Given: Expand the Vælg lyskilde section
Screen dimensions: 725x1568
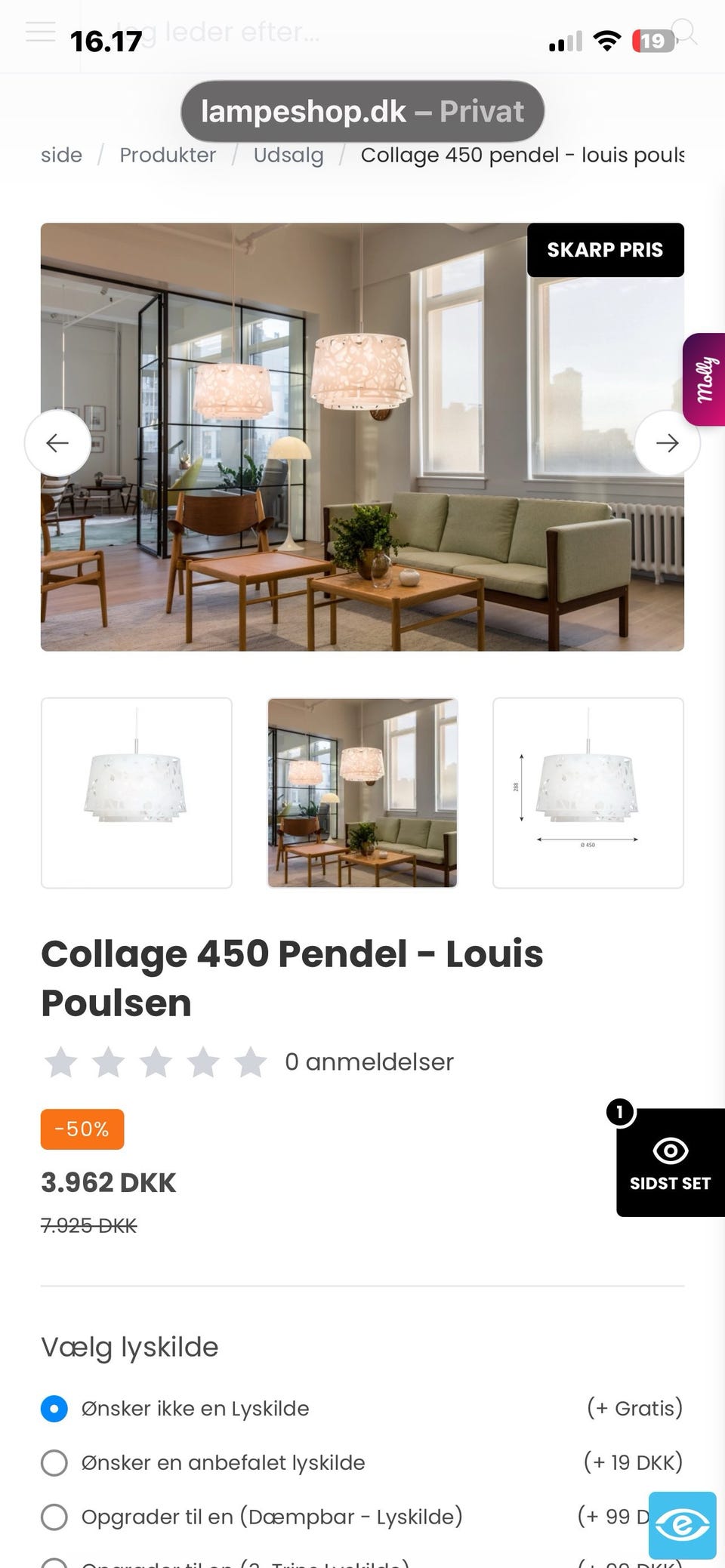Looking at the screenshot, I should point(128,1348).
